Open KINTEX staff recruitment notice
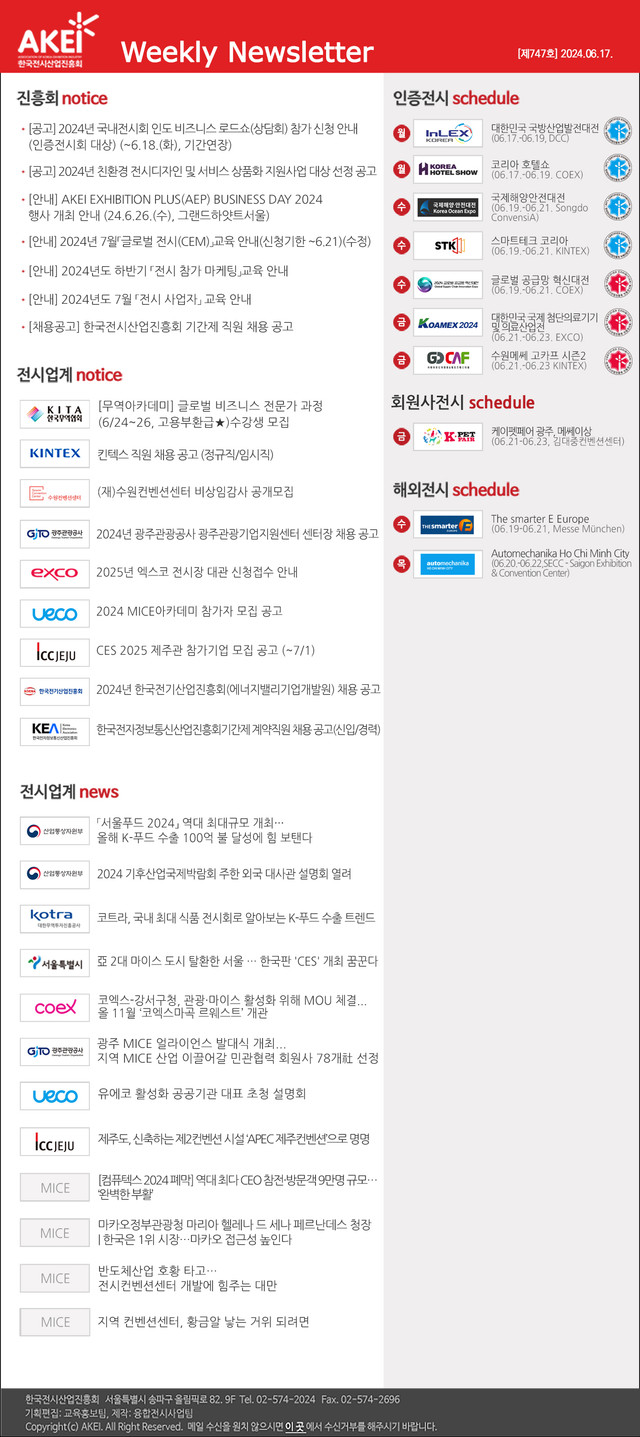Screen dimensions: 640x1437 185,454
